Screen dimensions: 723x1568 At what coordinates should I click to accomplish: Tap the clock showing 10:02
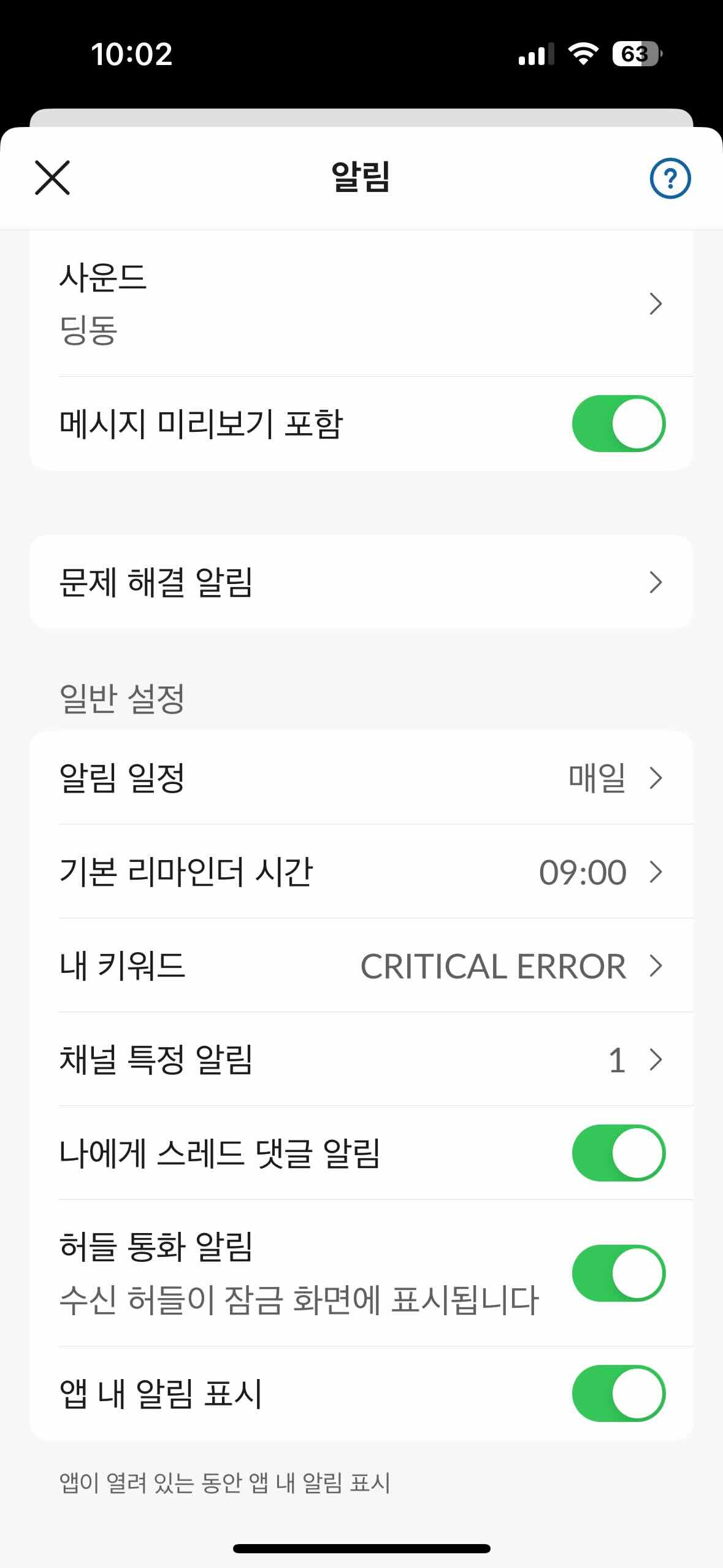coord(131,55)
